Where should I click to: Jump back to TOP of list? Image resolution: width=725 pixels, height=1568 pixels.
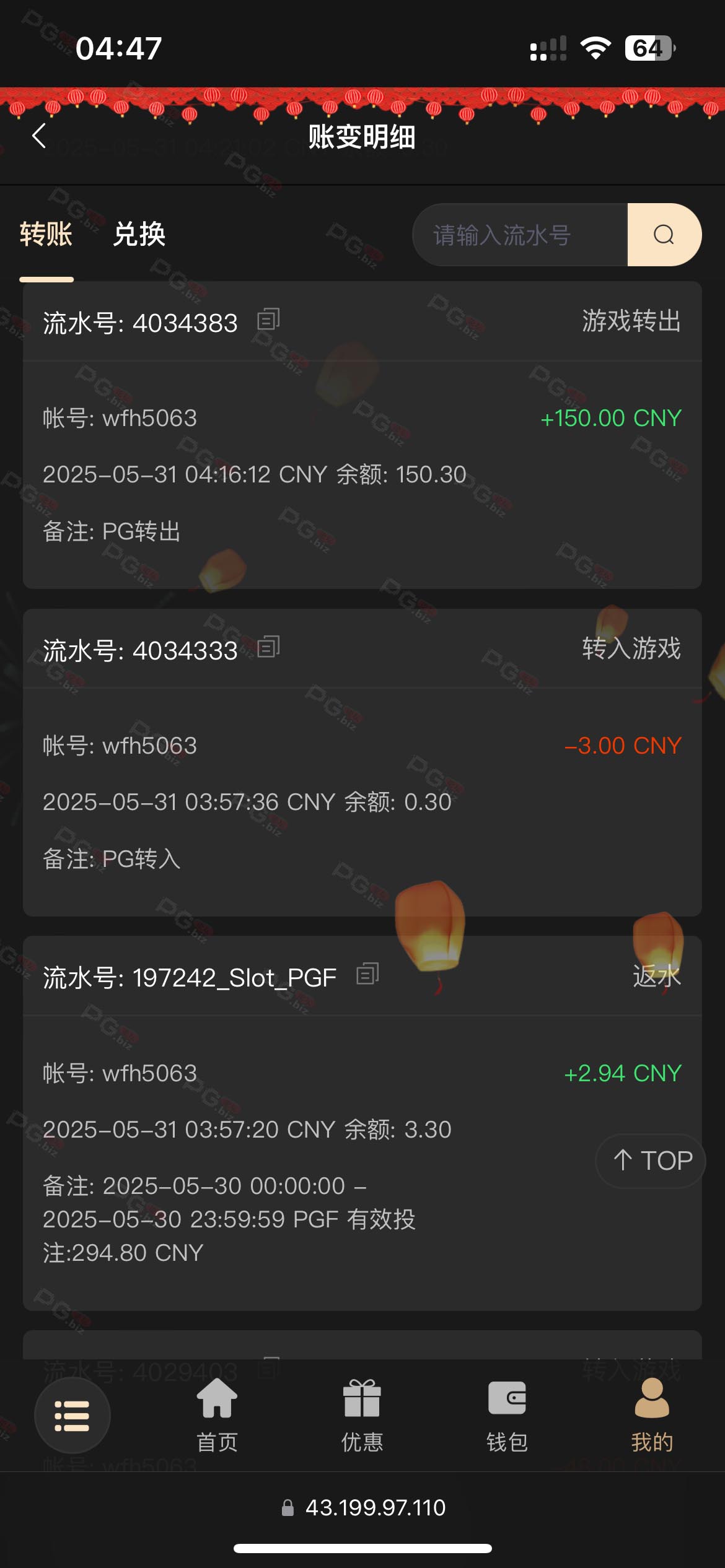point(651,1161)
